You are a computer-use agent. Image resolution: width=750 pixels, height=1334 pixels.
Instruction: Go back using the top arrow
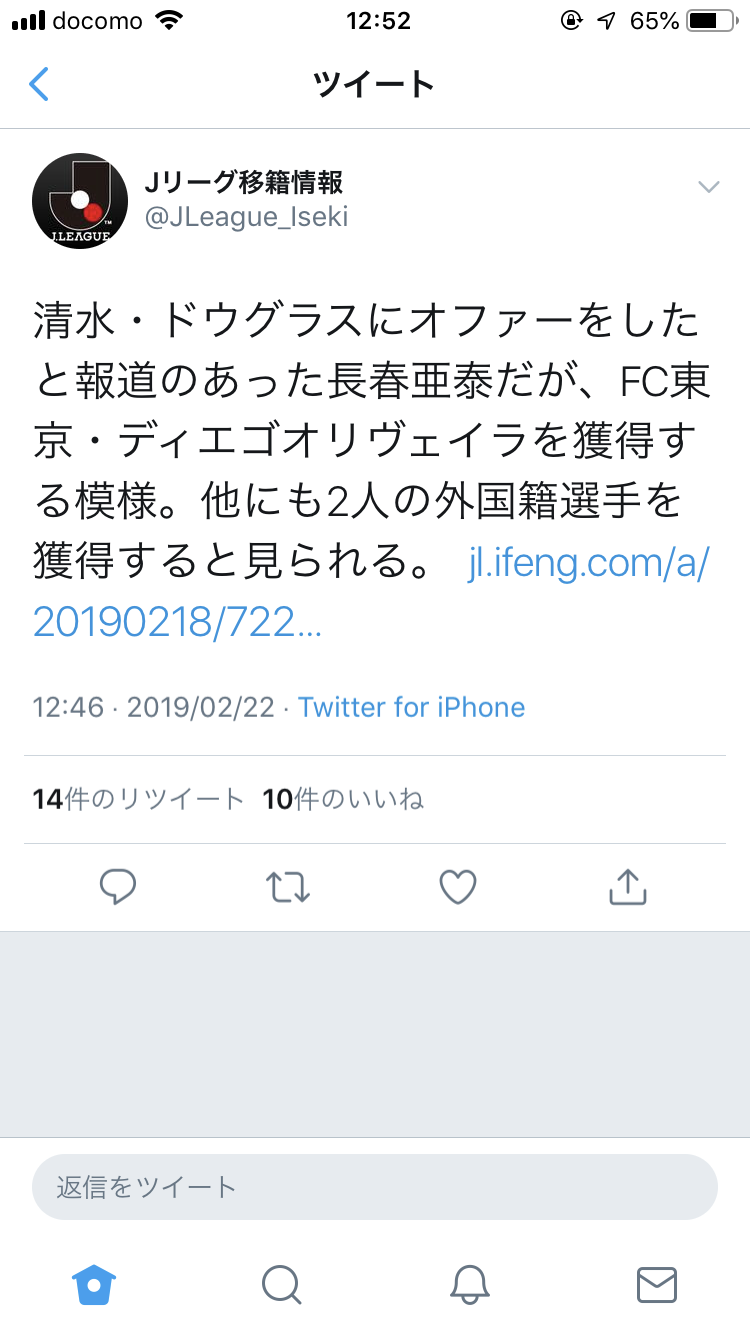(x=38, y=84)
